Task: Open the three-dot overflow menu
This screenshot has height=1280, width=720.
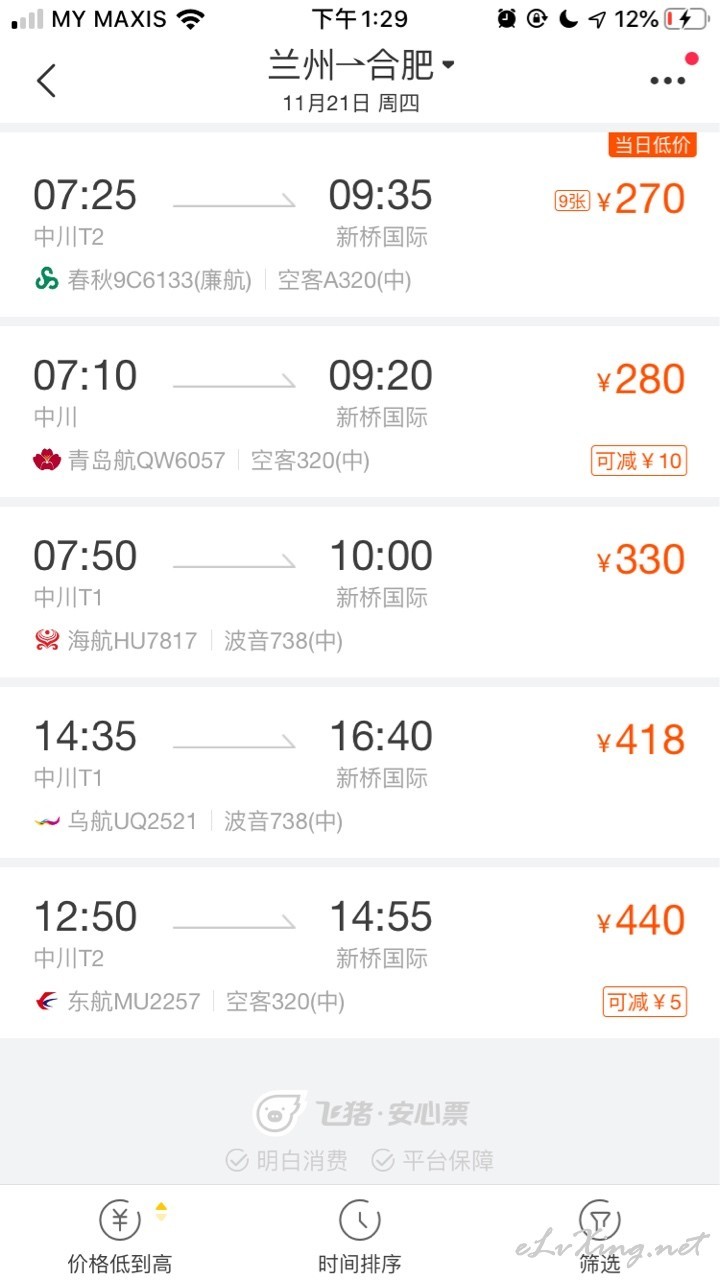Action: (x=668, y=80)
